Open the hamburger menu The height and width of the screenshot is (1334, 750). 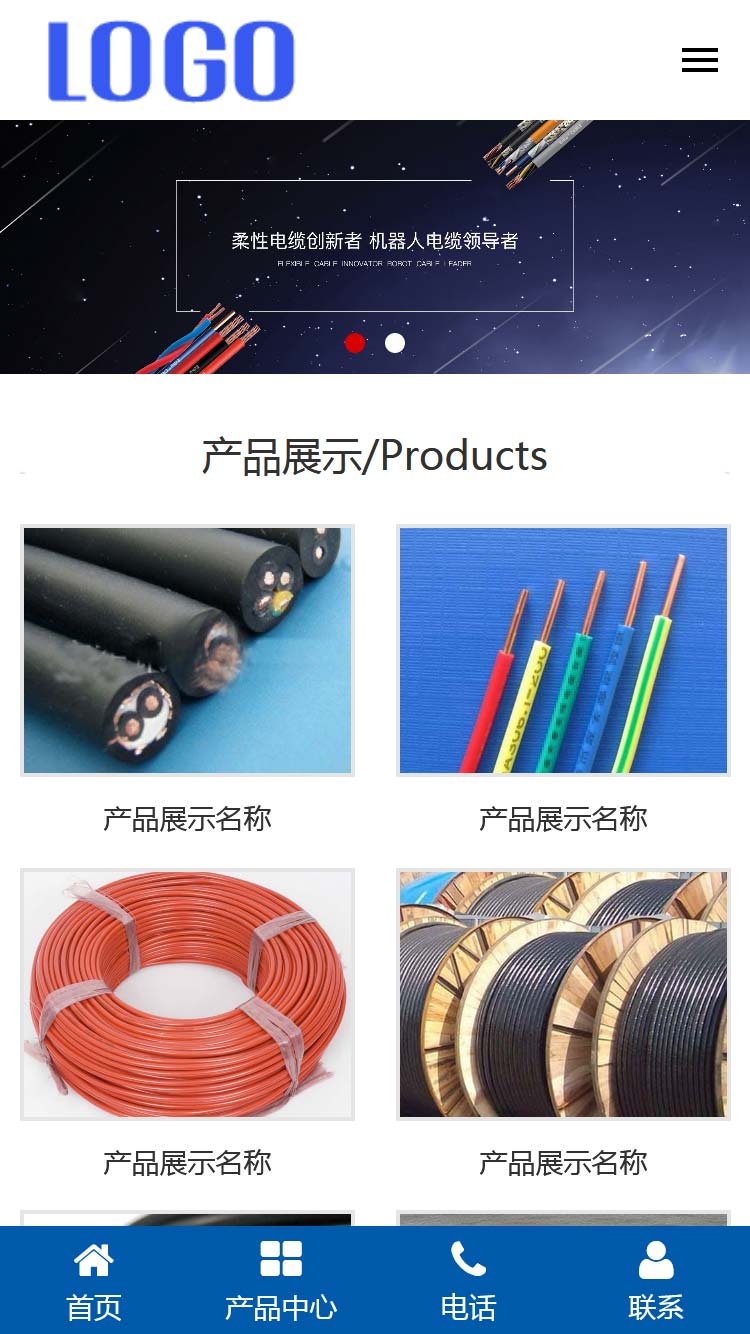pyautogui.click(x=699, y=60)
